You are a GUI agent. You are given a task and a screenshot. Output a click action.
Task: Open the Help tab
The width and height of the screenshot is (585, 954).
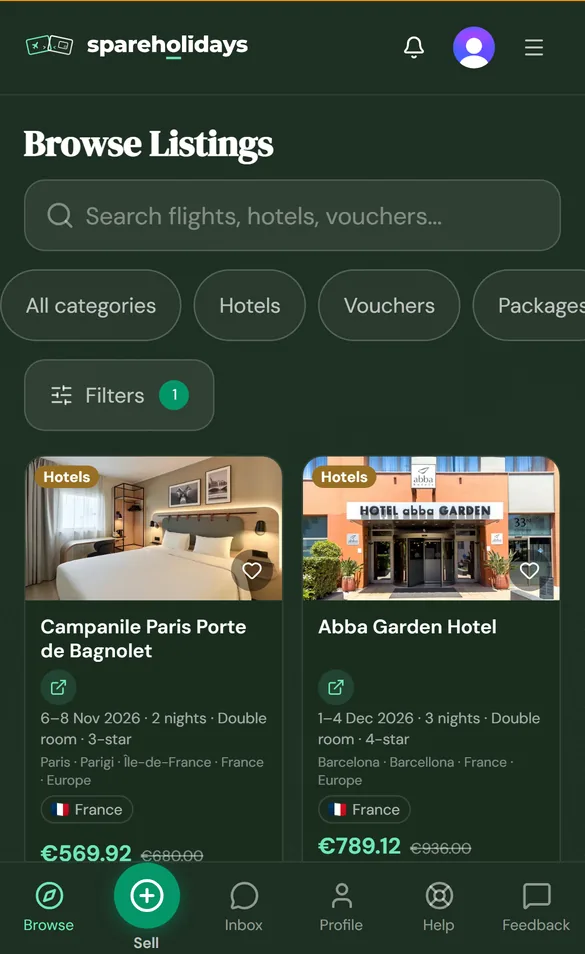point(438,907)
